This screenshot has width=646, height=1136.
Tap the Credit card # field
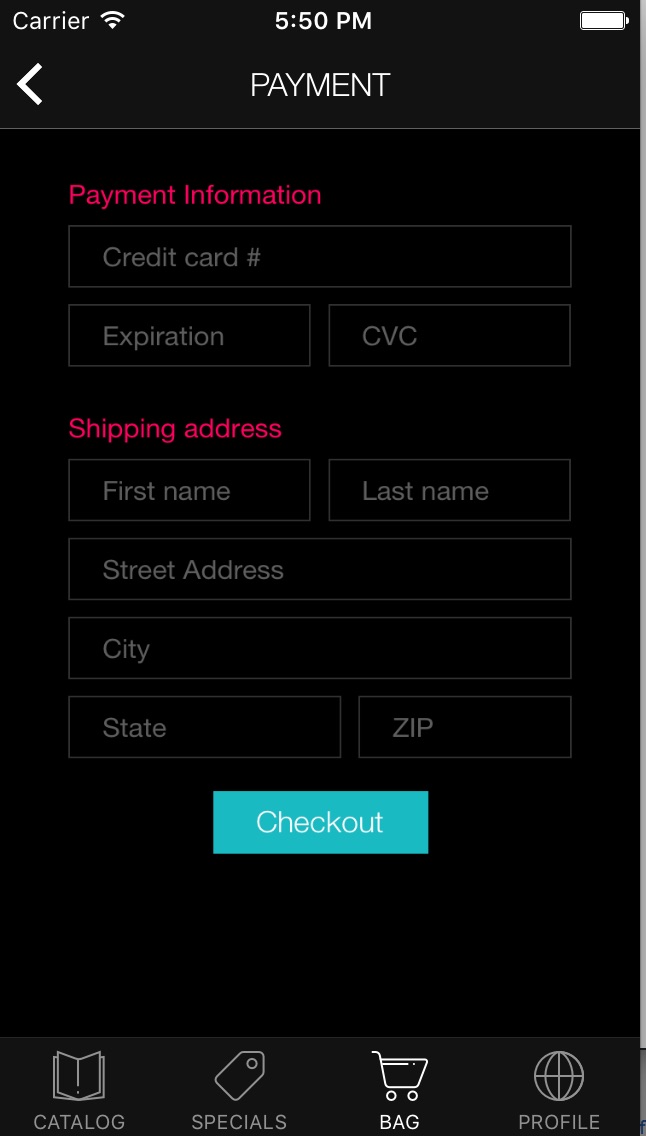coord(319,256)
